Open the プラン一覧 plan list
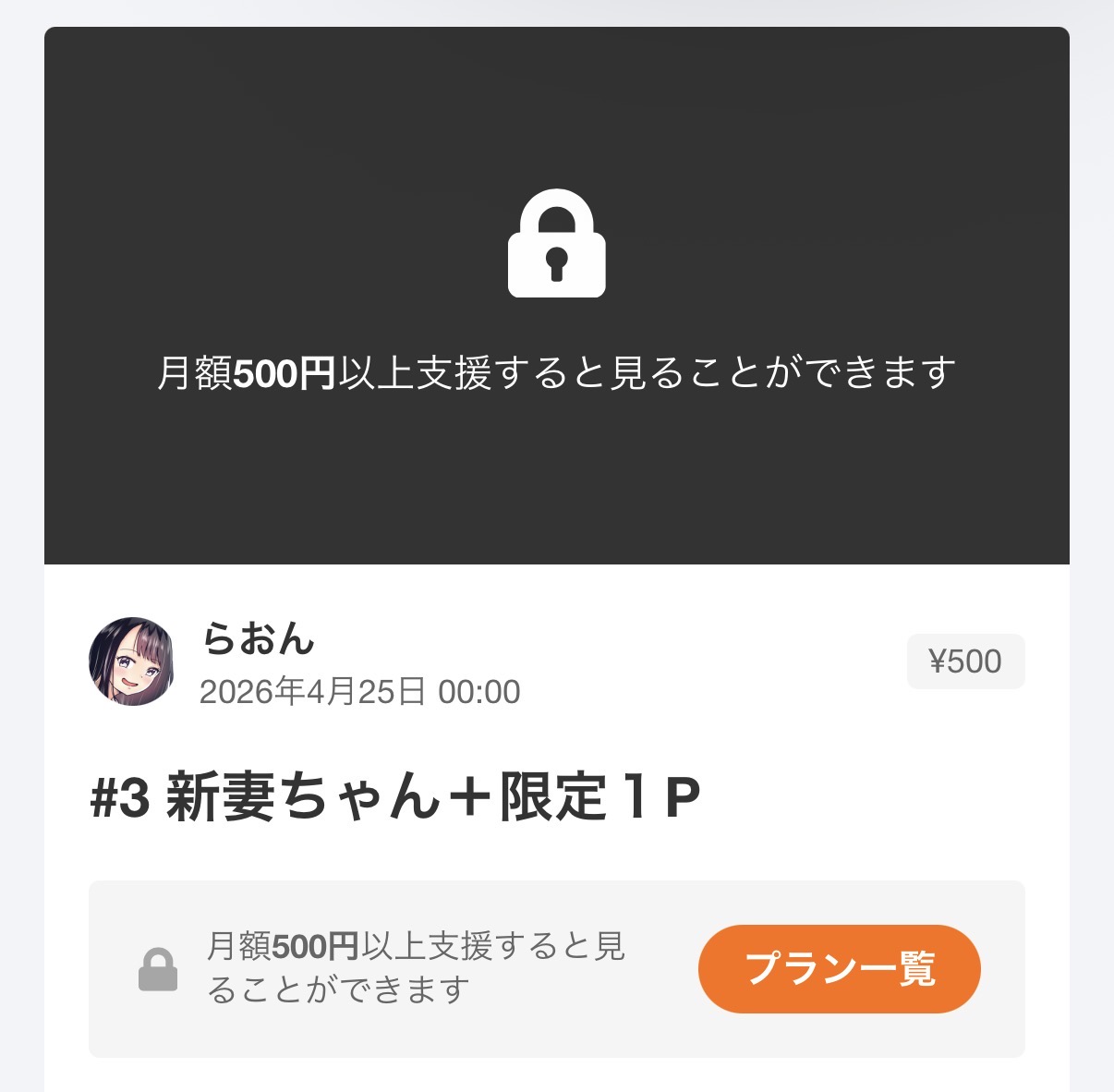The image size is (1114, 1092). pos(839,968)
